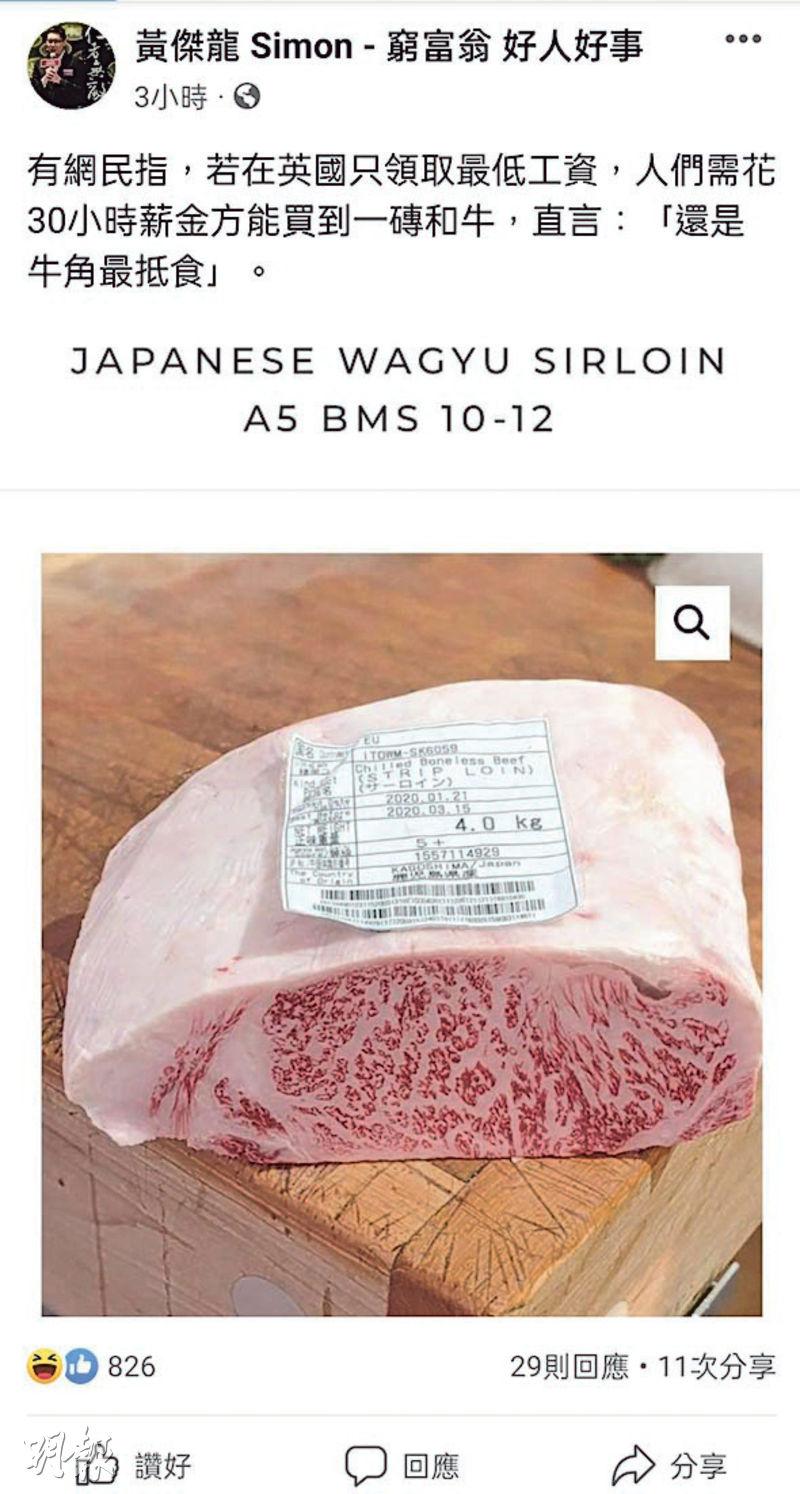Open 黃傑龍 Simon's profile picture
The height and width of the screenshot is (1494, 800).
pyautogui.click(x=71, y=65)
